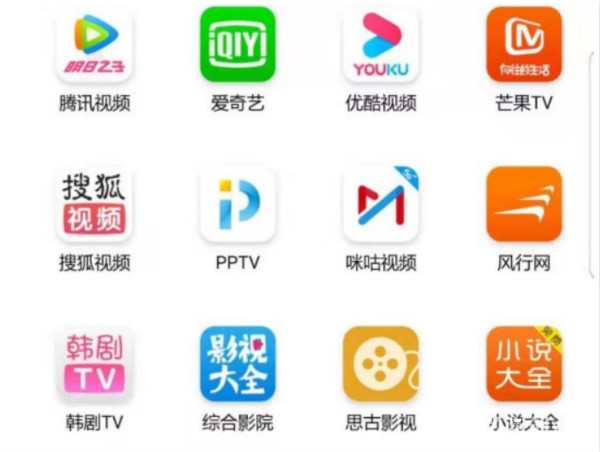Image resolution: width=600 pixels, height=452 pixels.
Task: Open the 腾讯视频 app
Action: (94, 45)
